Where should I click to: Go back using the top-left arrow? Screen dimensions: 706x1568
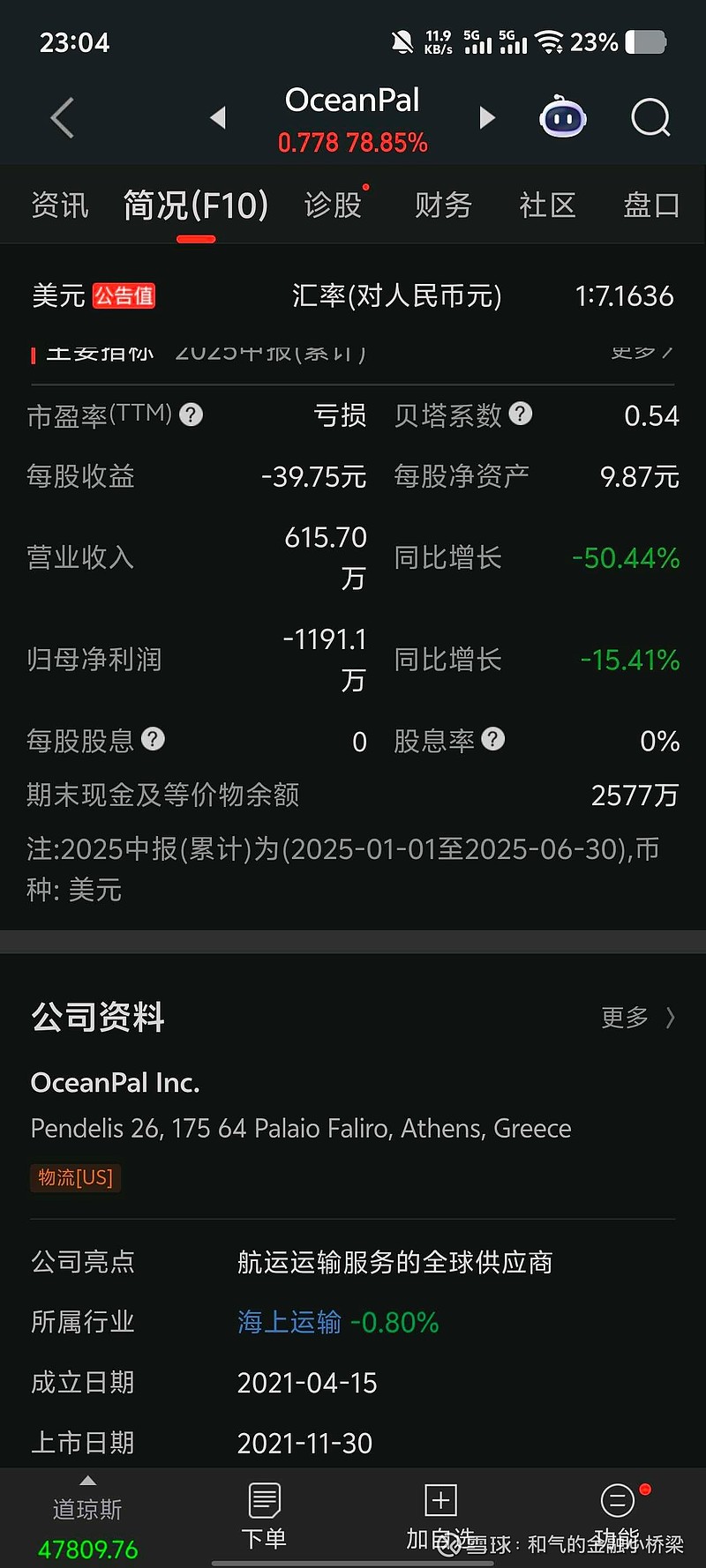pos(62,118)
